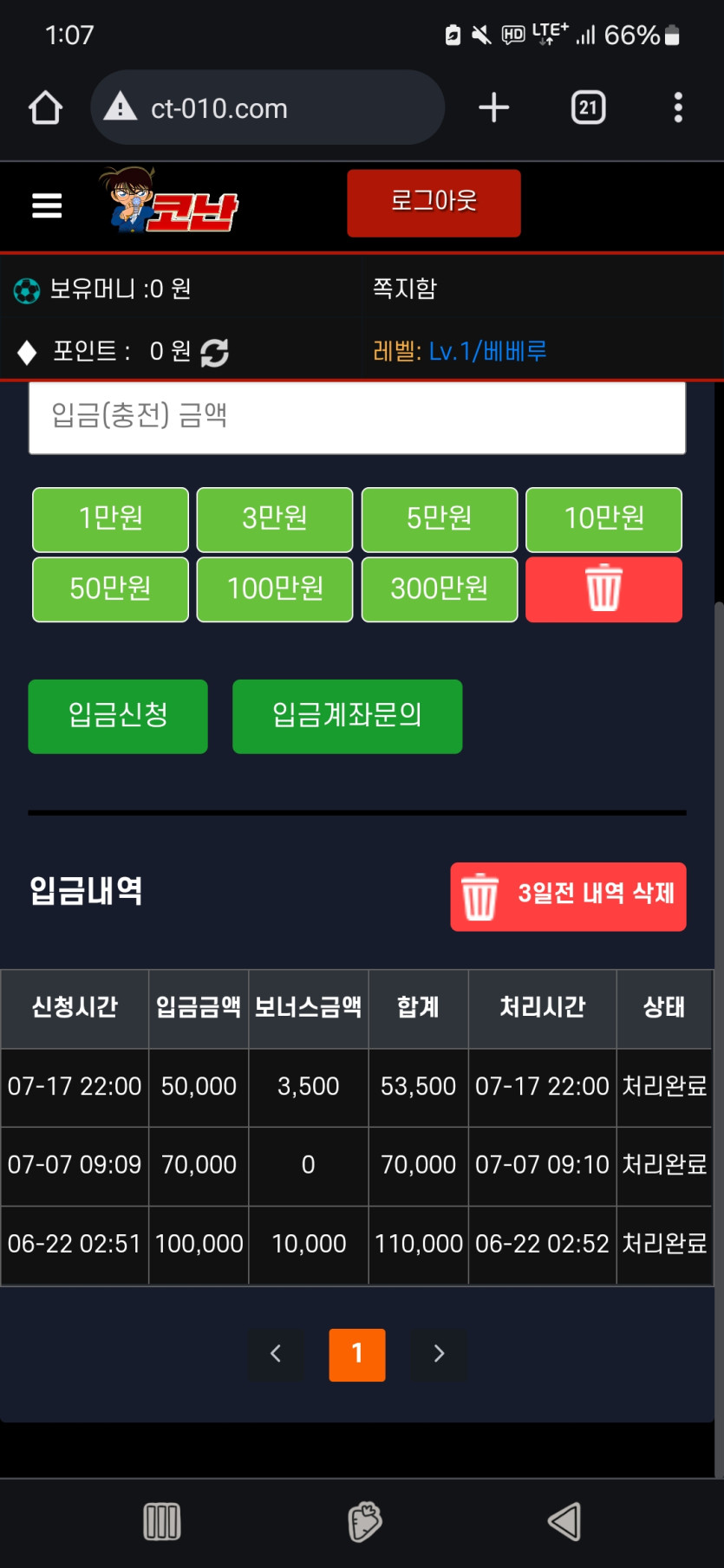The width and height of the screenshot is (724, 1568).
Task: Open 쪽지함 message box
Action: (405, 288)
